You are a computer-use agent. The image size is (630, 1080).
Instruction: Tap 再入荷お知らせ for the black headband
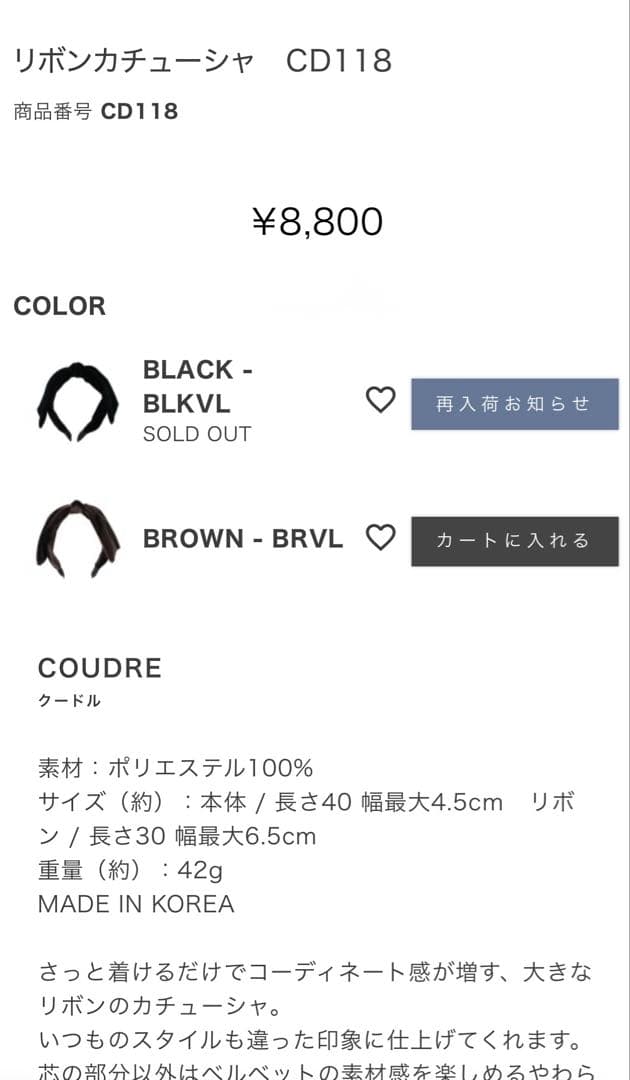pyautogui.click(x=514, y=404)
